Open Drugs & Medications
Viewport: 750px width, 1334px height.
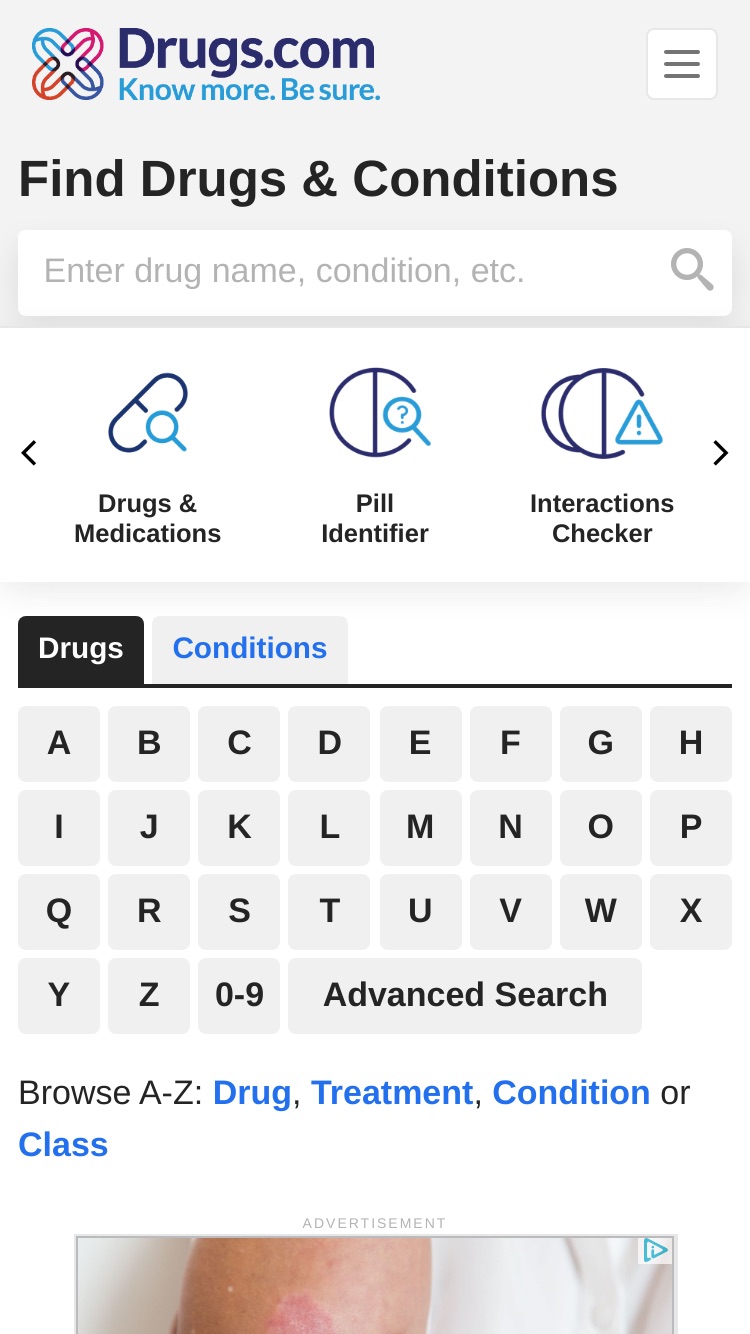coord(148,456)
